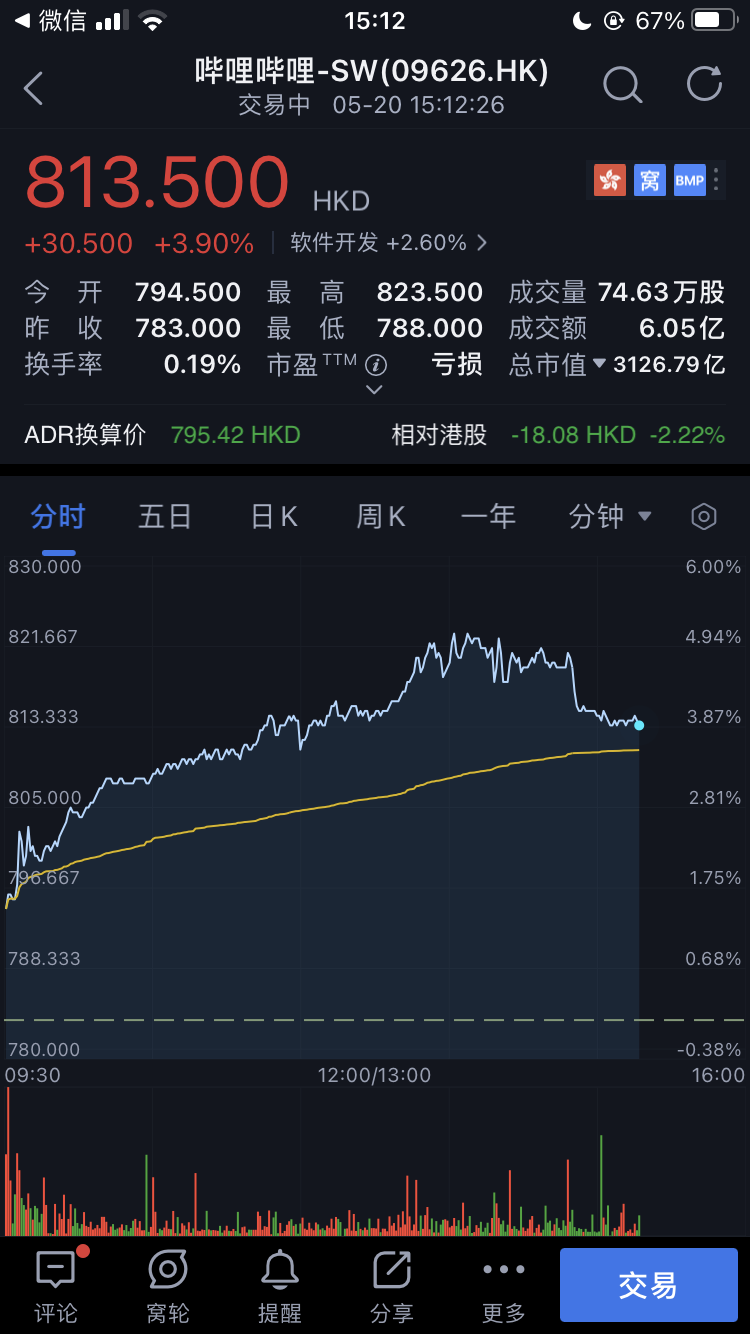Tap the blue 交易 trade button

click(648, 1286)
